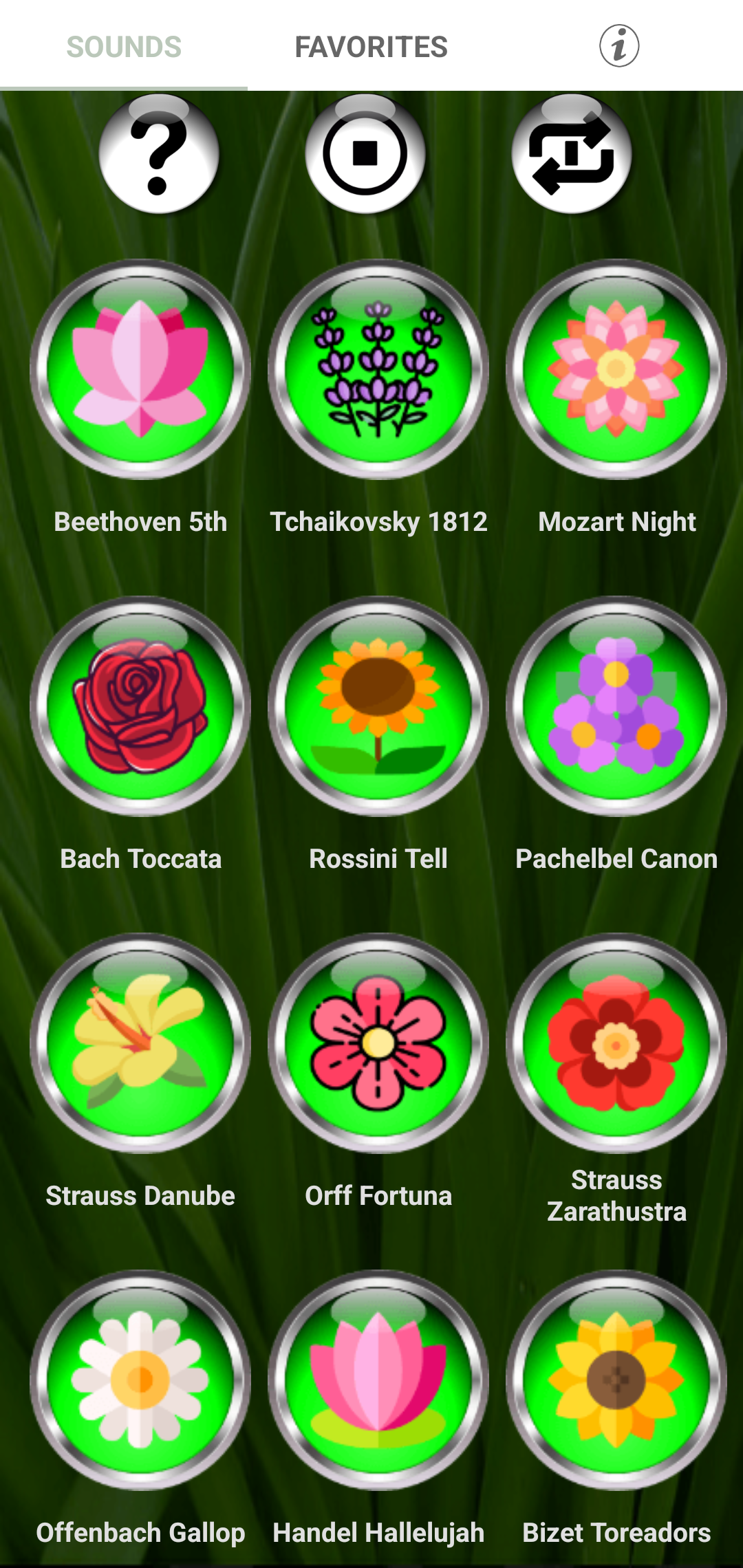Viewport: 743px width, 1568px height.
Task: Play Rossini Tell sunflower button
Action: [x=378, y=706]
